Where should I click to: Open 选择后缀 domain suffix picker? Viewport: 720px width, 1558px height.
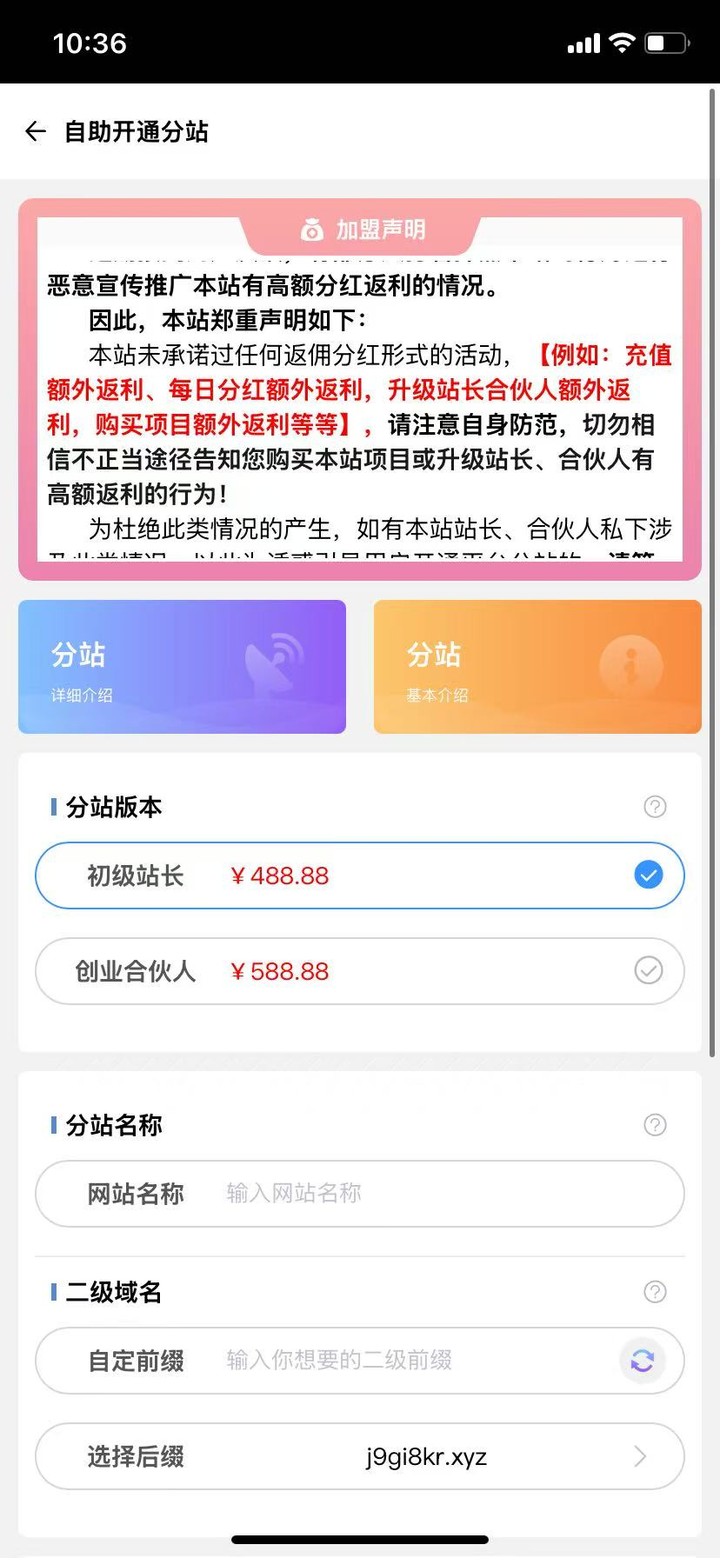pyautogui.click(x=359, y=1456)
